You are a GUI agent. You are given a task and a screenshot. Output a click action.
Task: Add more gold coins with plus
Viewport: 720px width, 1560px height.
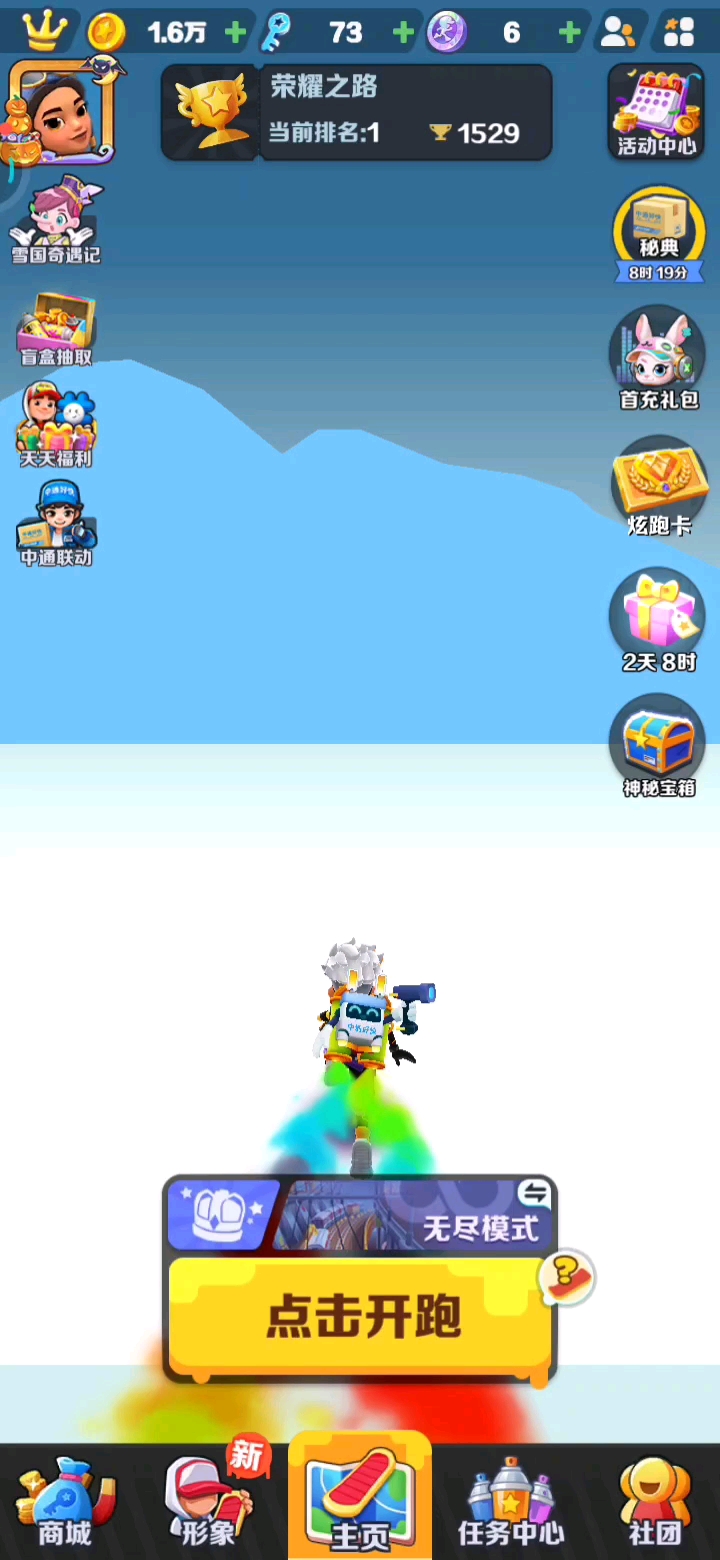click(236, 33)
